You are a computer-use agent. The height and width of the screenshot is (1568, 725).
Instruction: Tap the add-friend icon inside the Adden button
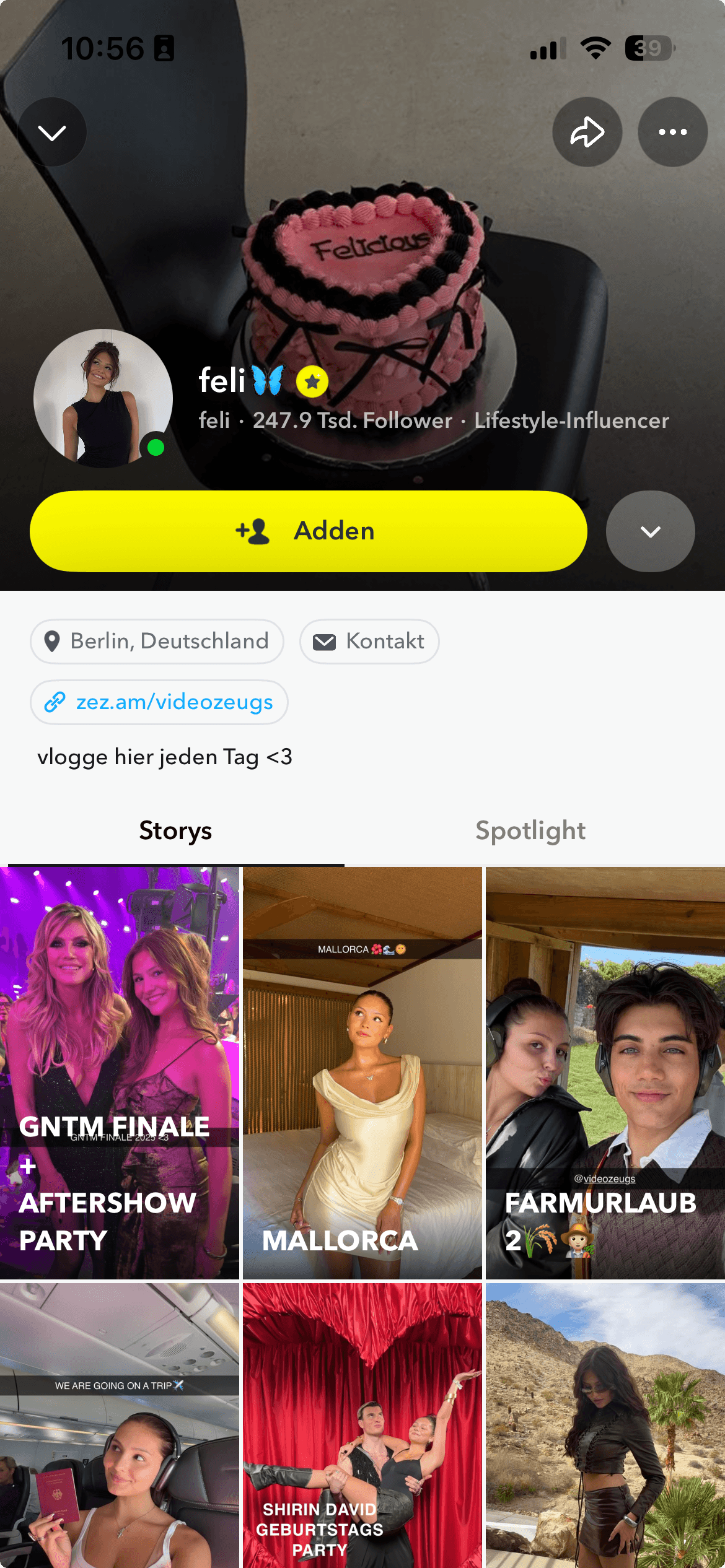[x=253, y=531]
